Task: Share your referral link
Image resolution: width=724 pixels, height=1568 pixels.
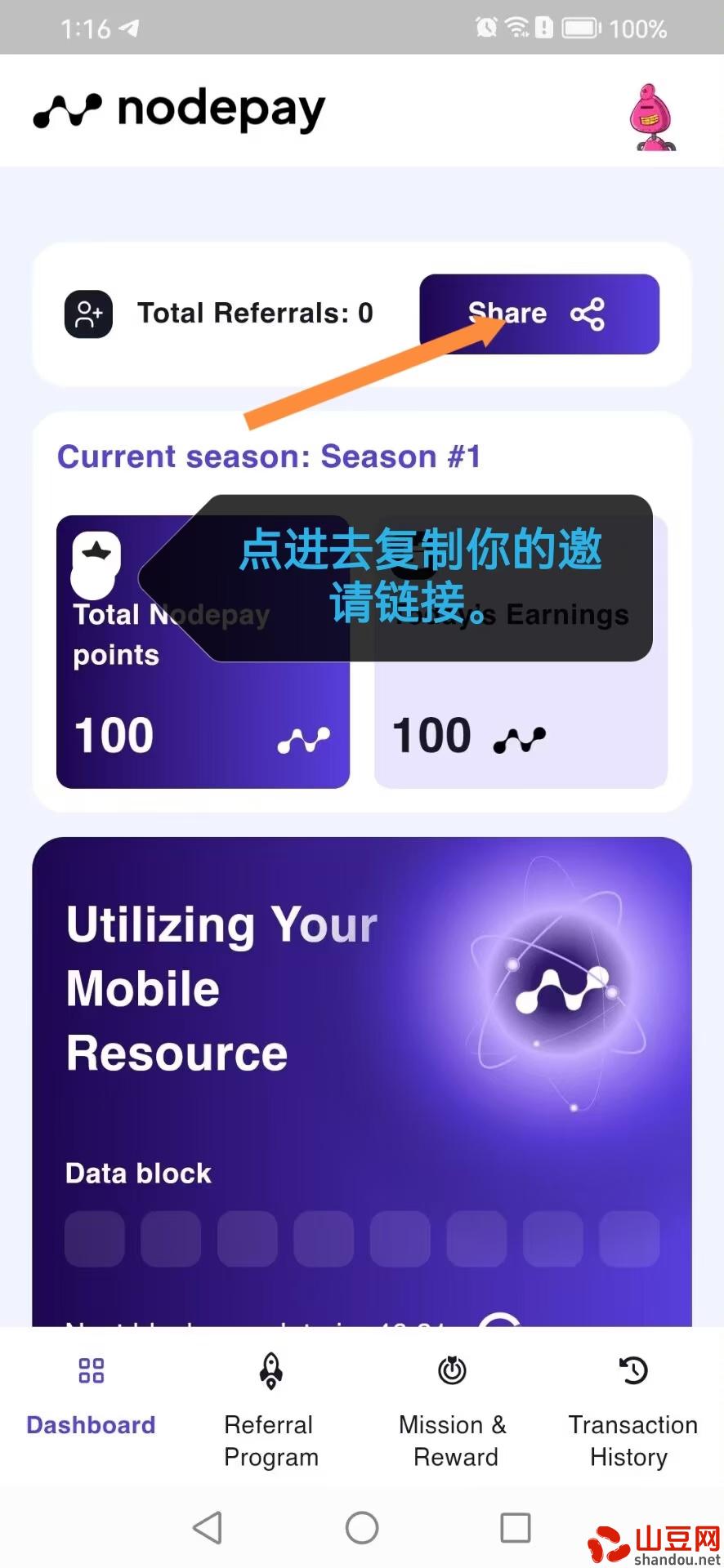Action: tap(539, 314)
